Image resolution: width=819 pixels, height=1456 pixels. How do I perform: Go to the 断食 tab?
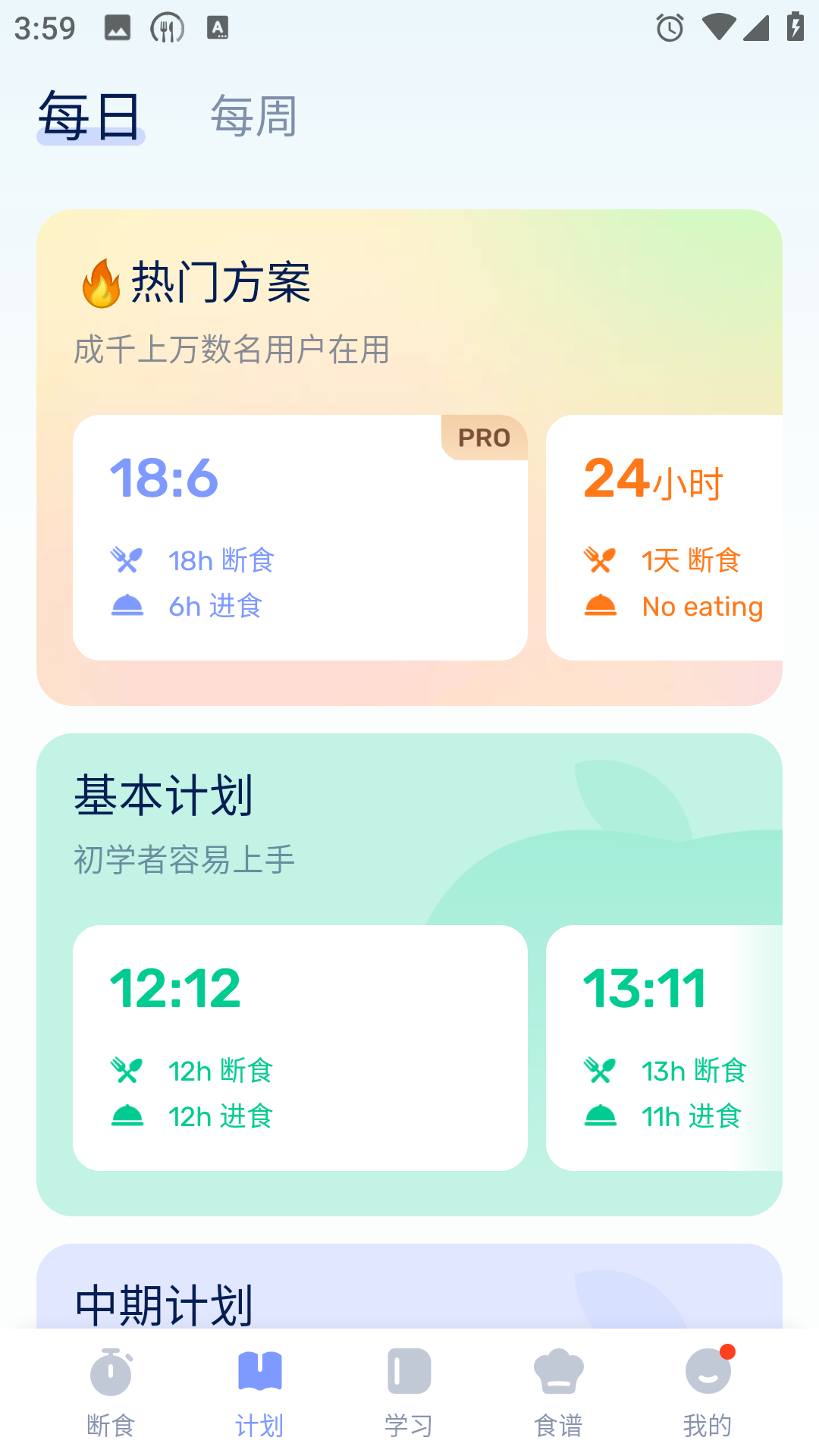(111, 1392)
